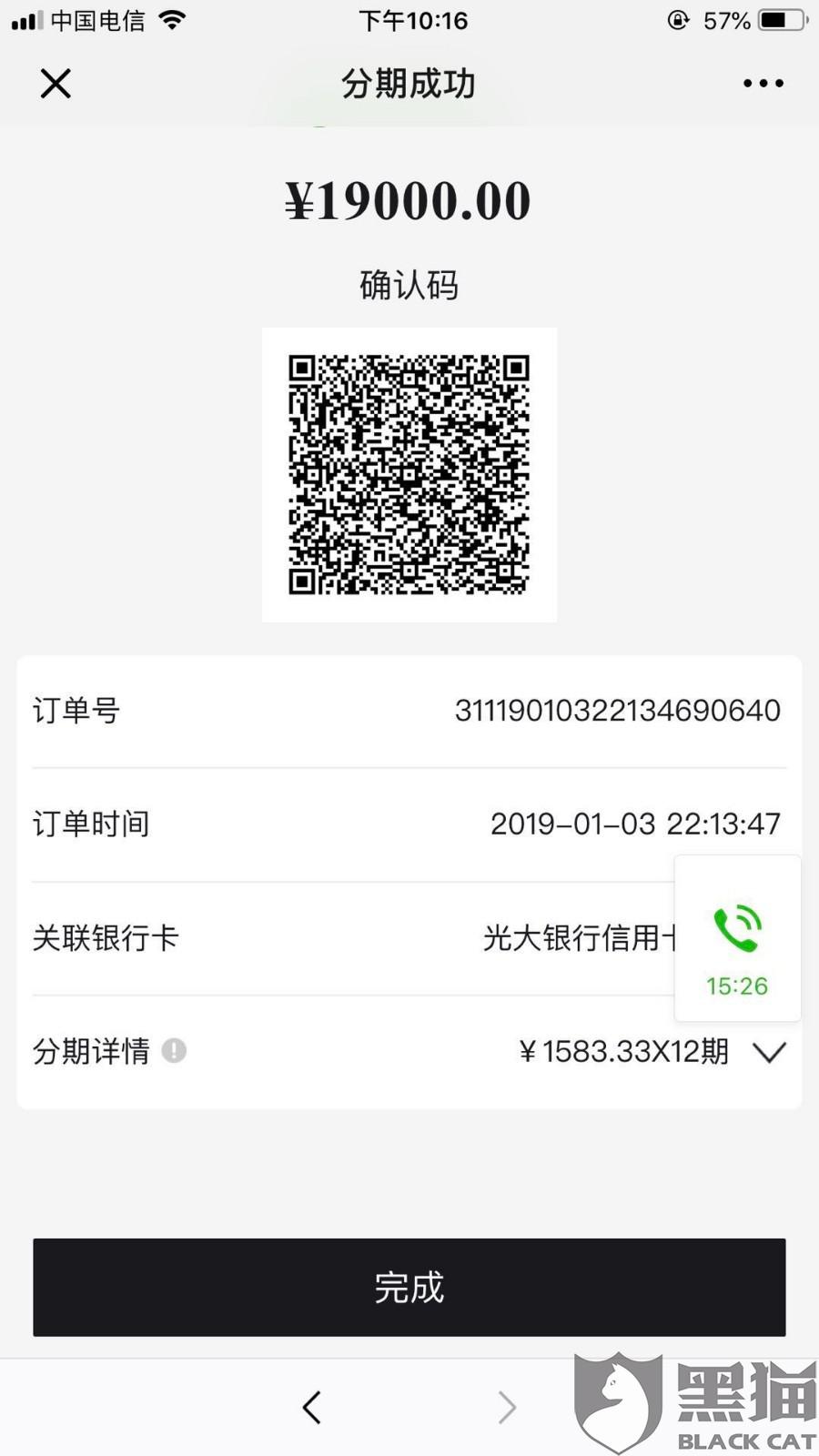Go back using the browser back arrow
819x1456 pixels.
coord(312,1407)
